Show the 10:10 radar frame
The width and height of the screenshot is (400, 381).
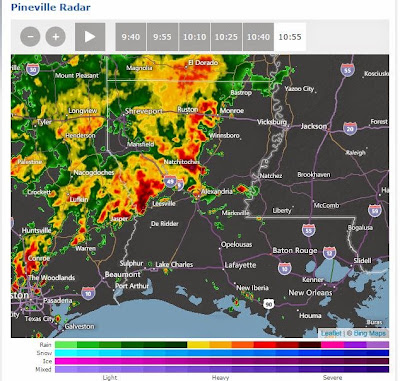[194, 37]
